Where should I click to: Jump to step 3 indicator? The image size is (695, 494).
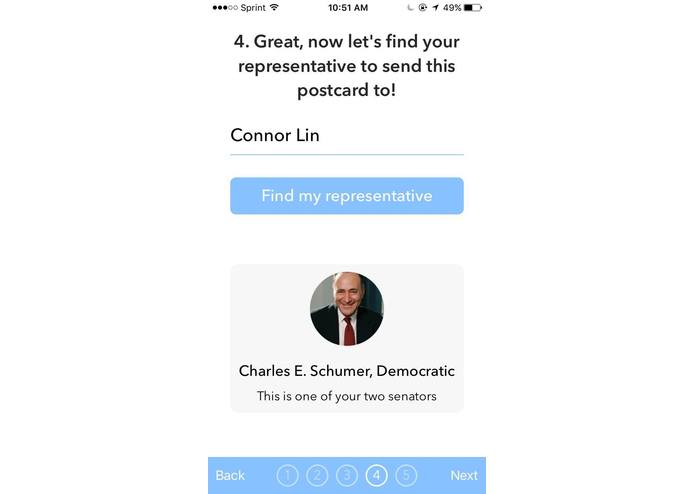[347, 475]
